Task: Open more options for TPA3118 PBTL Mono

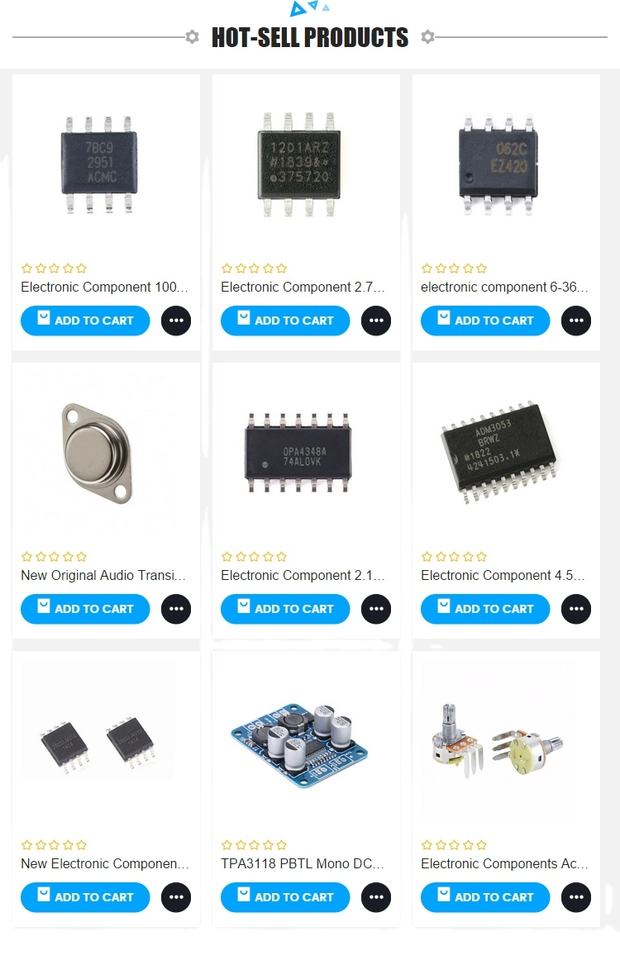Action: click(x=376, y=897)
